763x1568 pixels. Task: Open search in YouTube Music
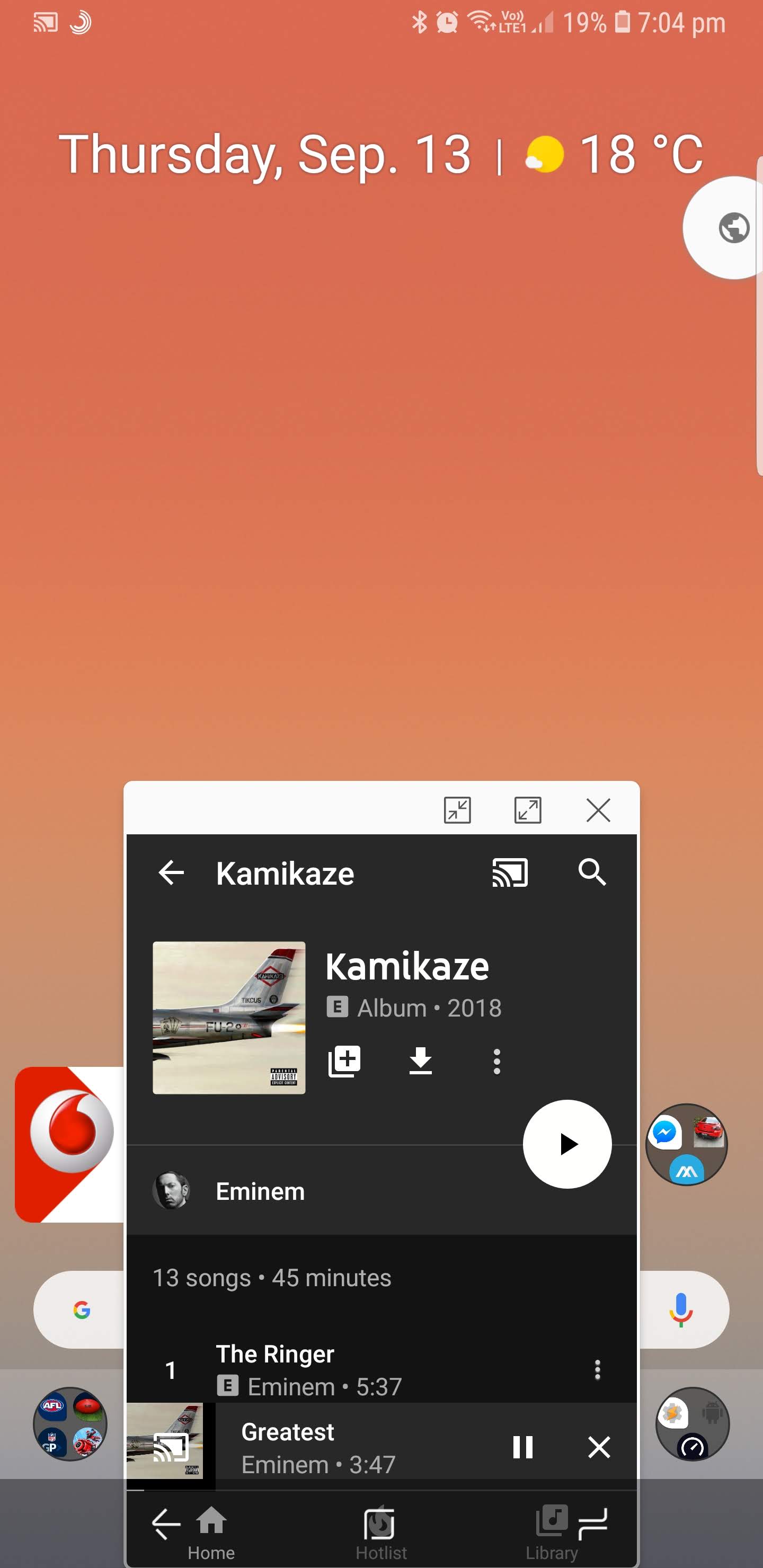(x=592, y=872)
